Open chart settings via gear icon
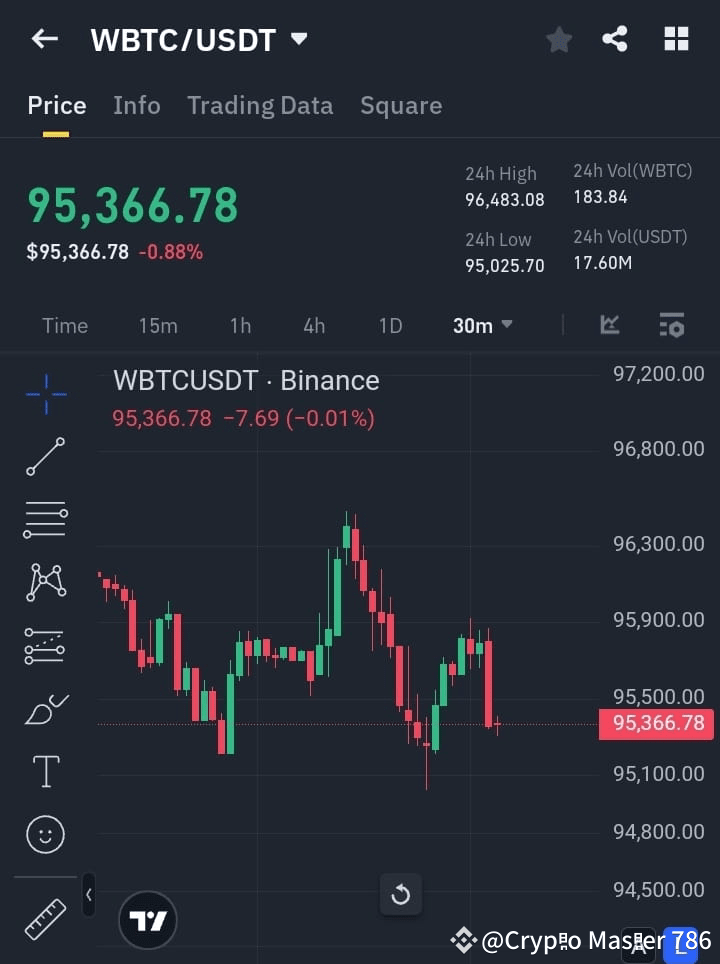The image size is (720, 964). click(671, 324)
